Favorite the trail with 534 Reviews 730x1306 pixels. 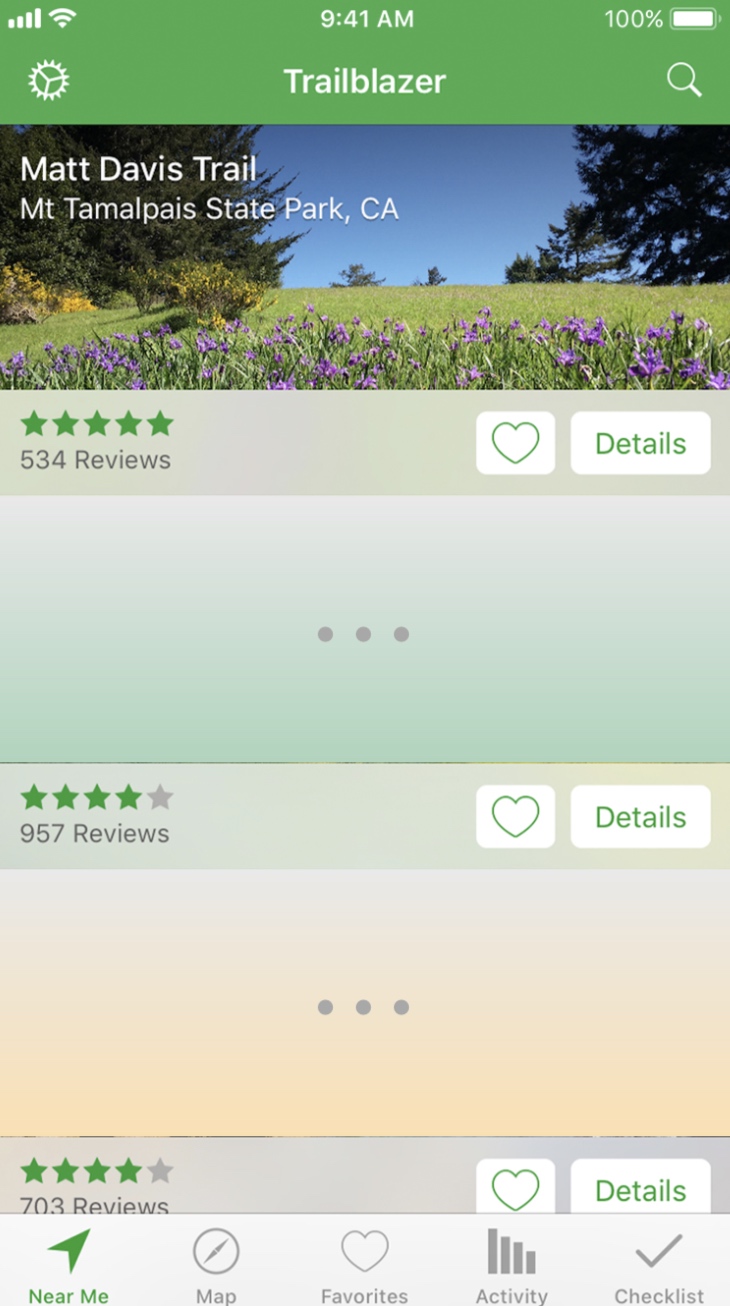[x=515, y=443]
